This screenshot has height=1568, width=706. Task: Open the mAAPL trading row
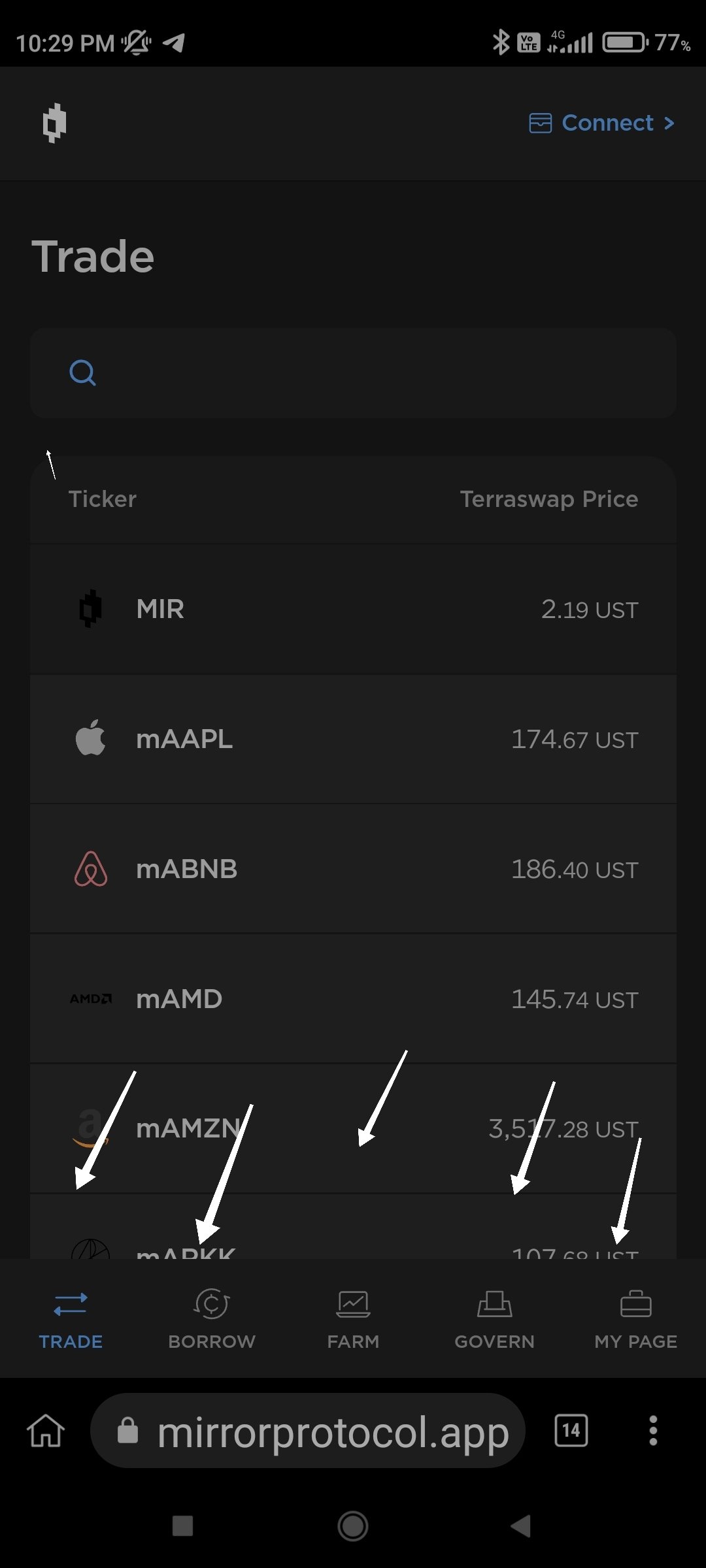[353, 740]
